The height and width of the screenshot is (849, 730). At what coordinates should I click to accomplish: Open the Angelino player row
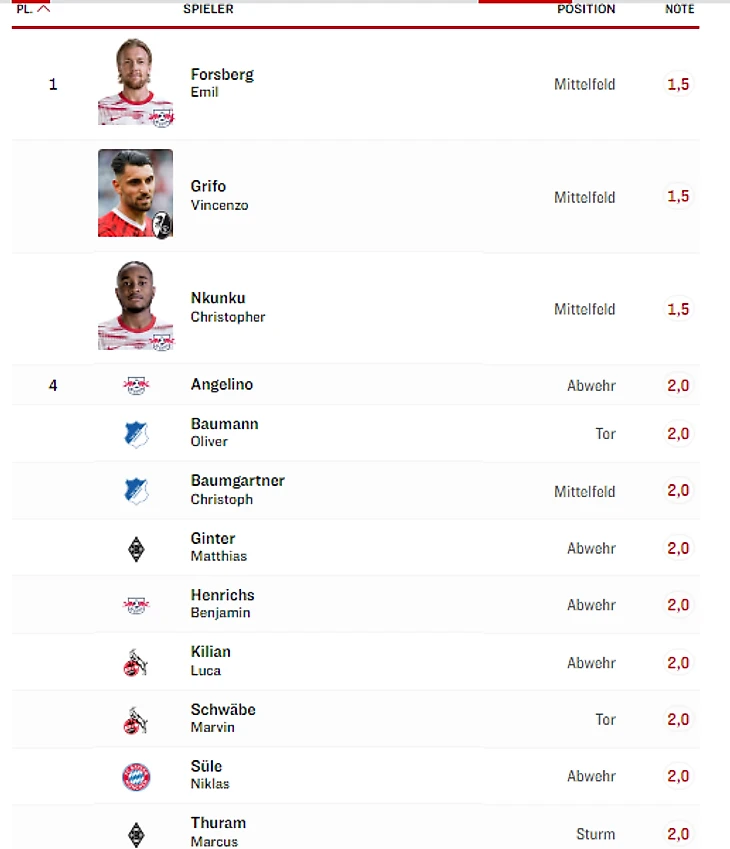222,385
